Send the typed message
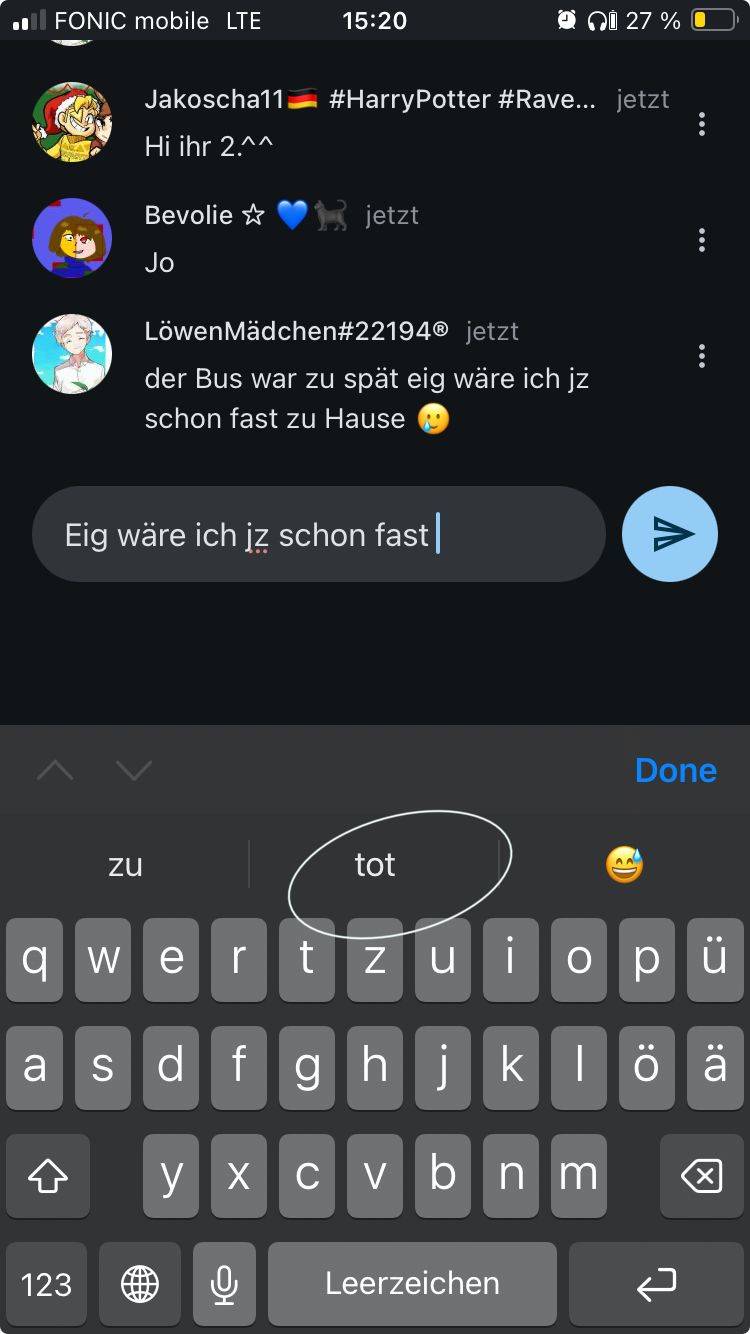Viewport: 750px width, 1334px height. pos(669,534)
